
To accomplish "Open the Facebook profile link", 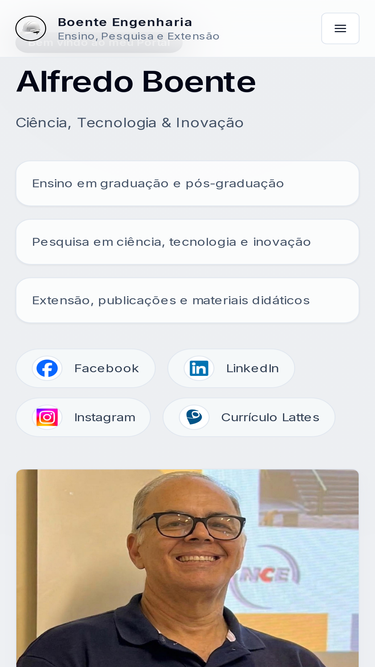I will click(x=85, y=368).
